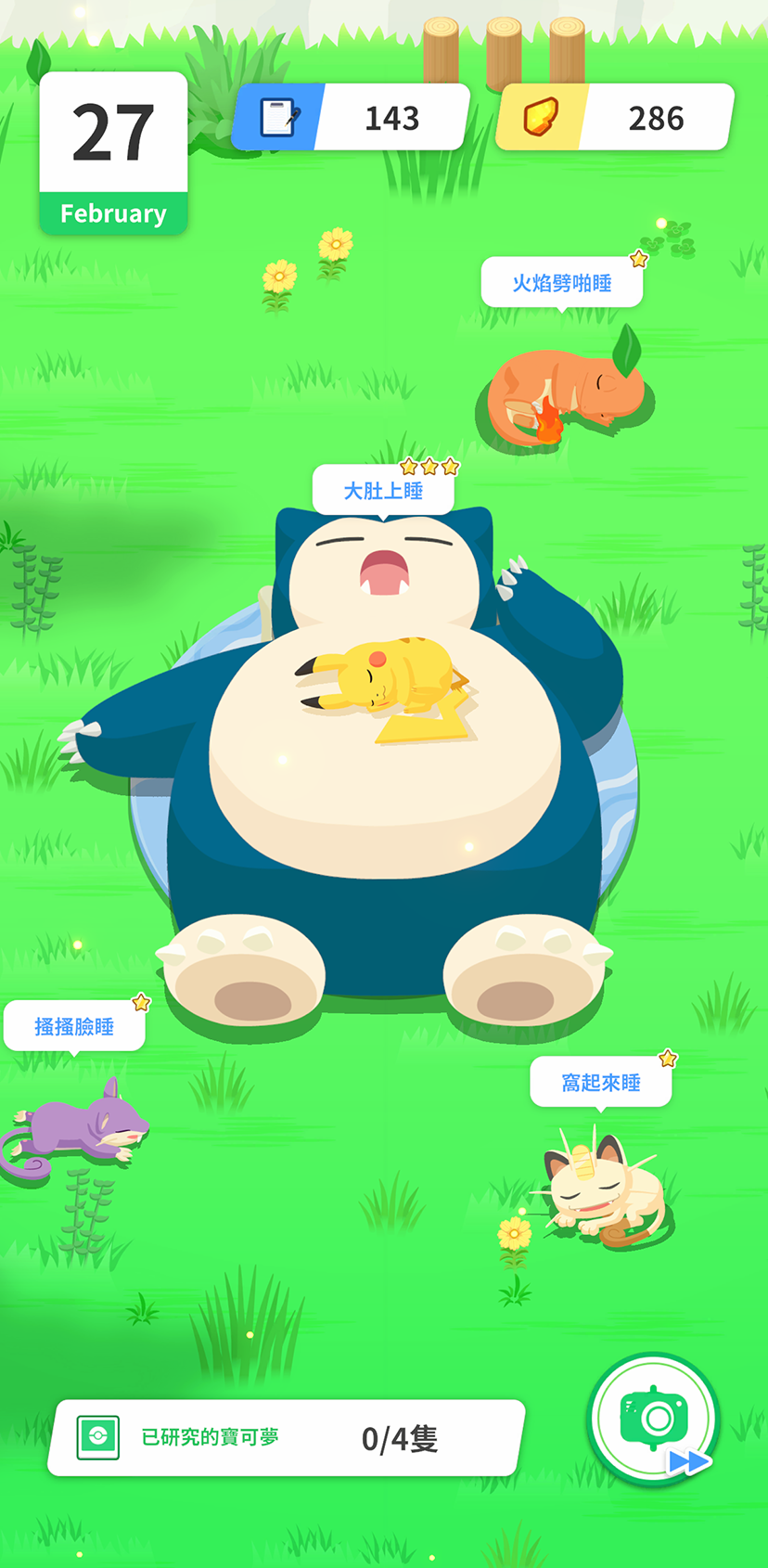This screenshot has height=1568, width=768.
Task: Tap the star on the 火焰劈啪睡 label
Action: [636, 262]
